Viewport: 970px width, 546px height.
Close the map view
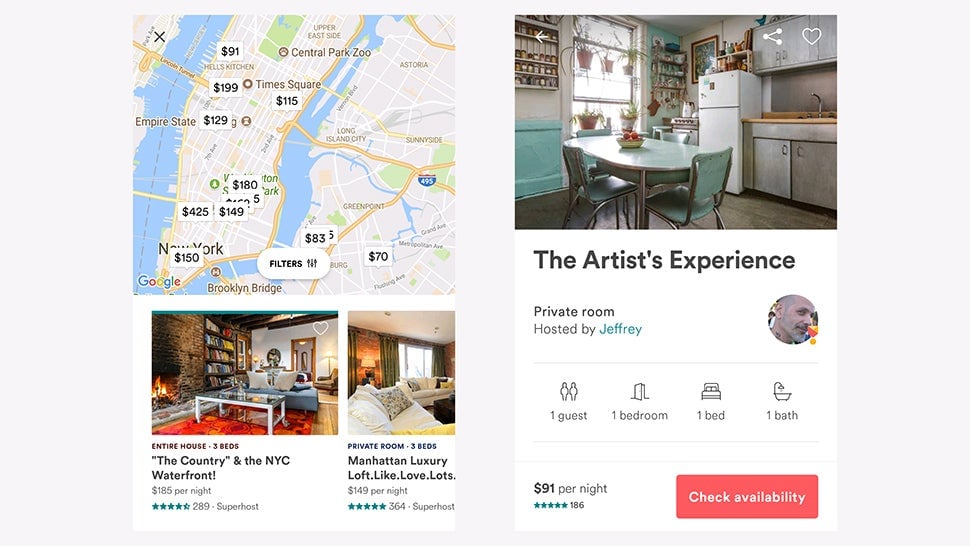pyautogui.click(x=160, y=37)
